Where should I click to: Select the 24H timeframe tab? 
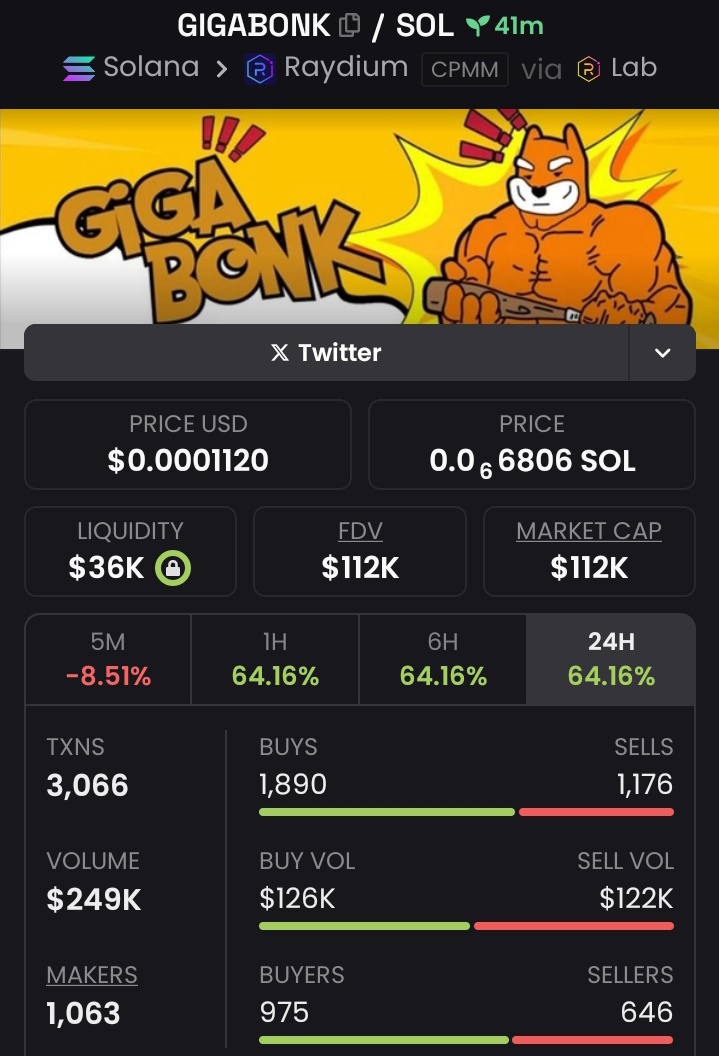click(611, 660)
